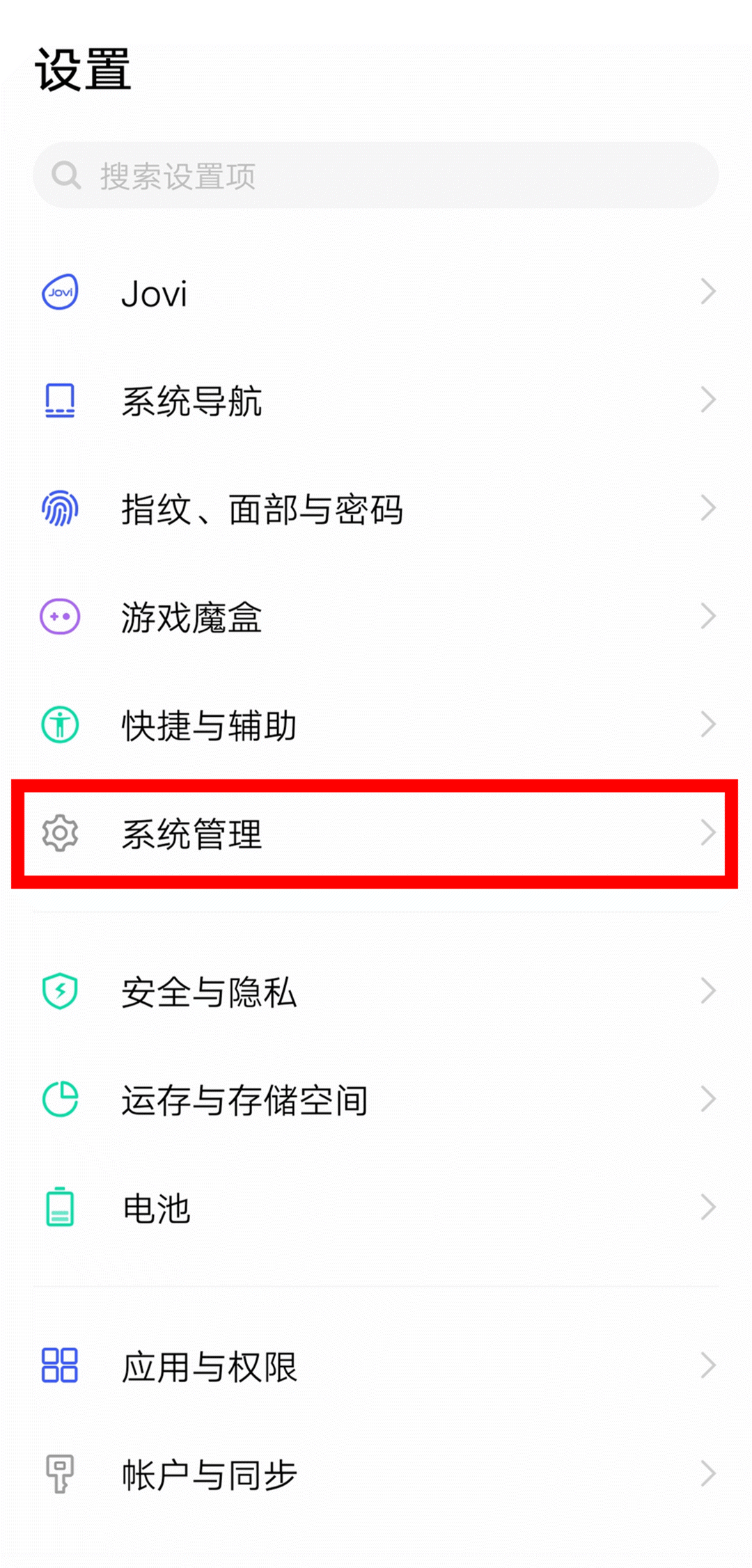752x1568 pixels.
Task: Open Jovi settings
Action: (x=376, y=292)
